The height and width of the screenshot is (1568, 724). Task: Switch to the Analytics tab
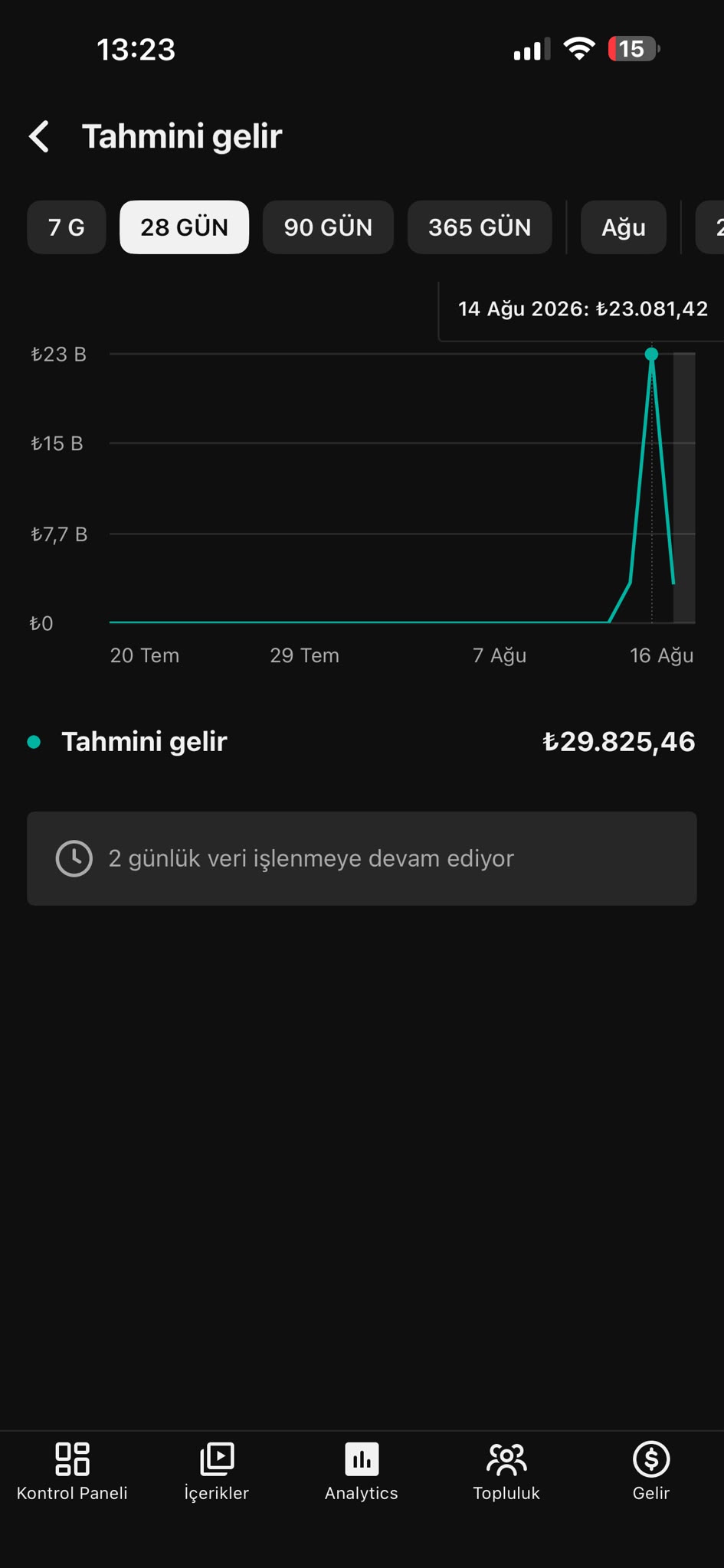[x=362, y=1472]
